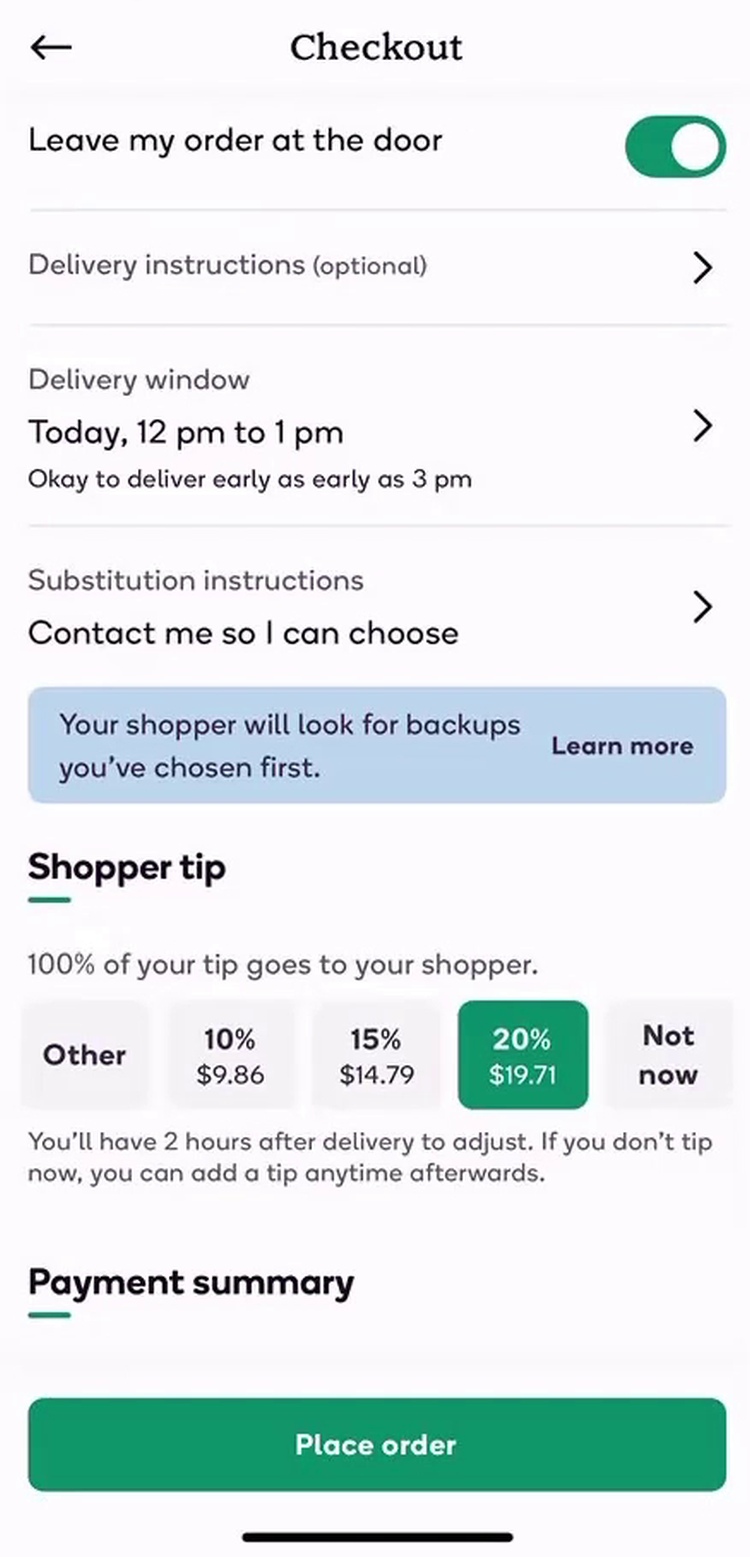Image resolution: width=750 pixels, height=1557 pixels.
Task: Go back from Checkout
Action: 51,47
